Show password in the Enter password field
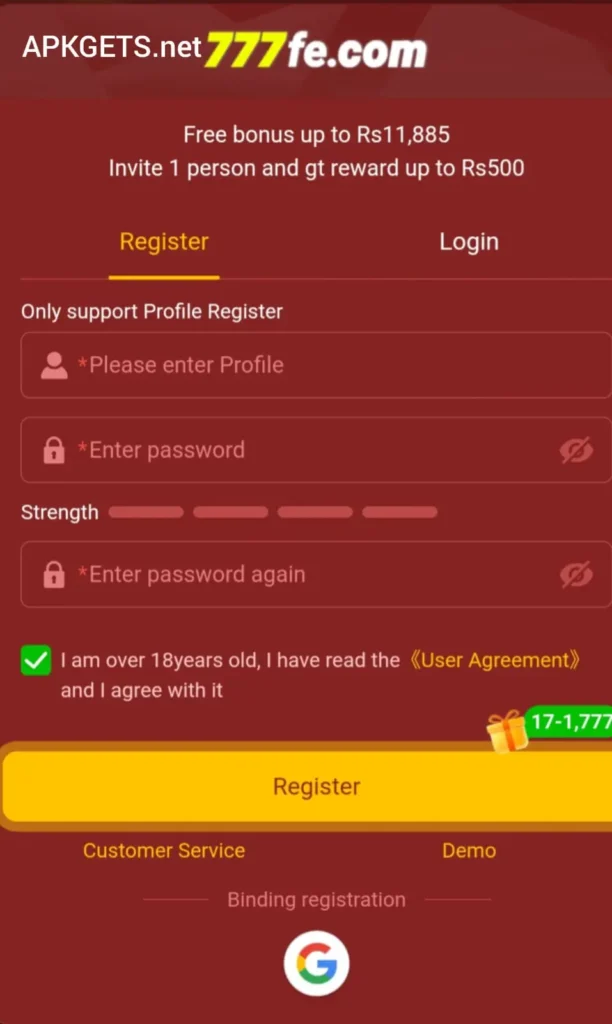The width and height of the screenshot is (612, 1024). point(576,451)
